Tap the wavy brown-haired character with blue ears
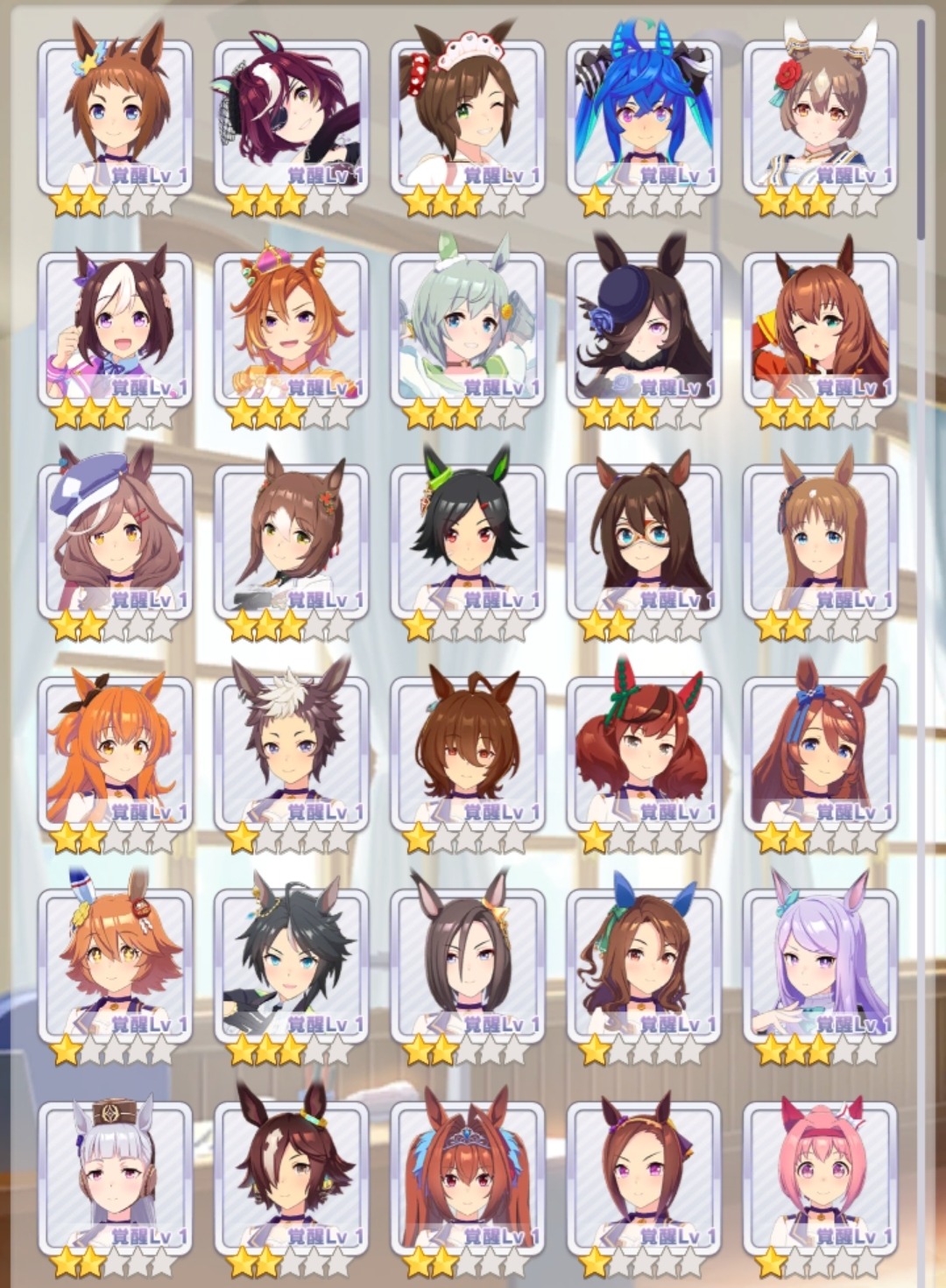This screenshot has height=1288, width=946. point(644,968)
